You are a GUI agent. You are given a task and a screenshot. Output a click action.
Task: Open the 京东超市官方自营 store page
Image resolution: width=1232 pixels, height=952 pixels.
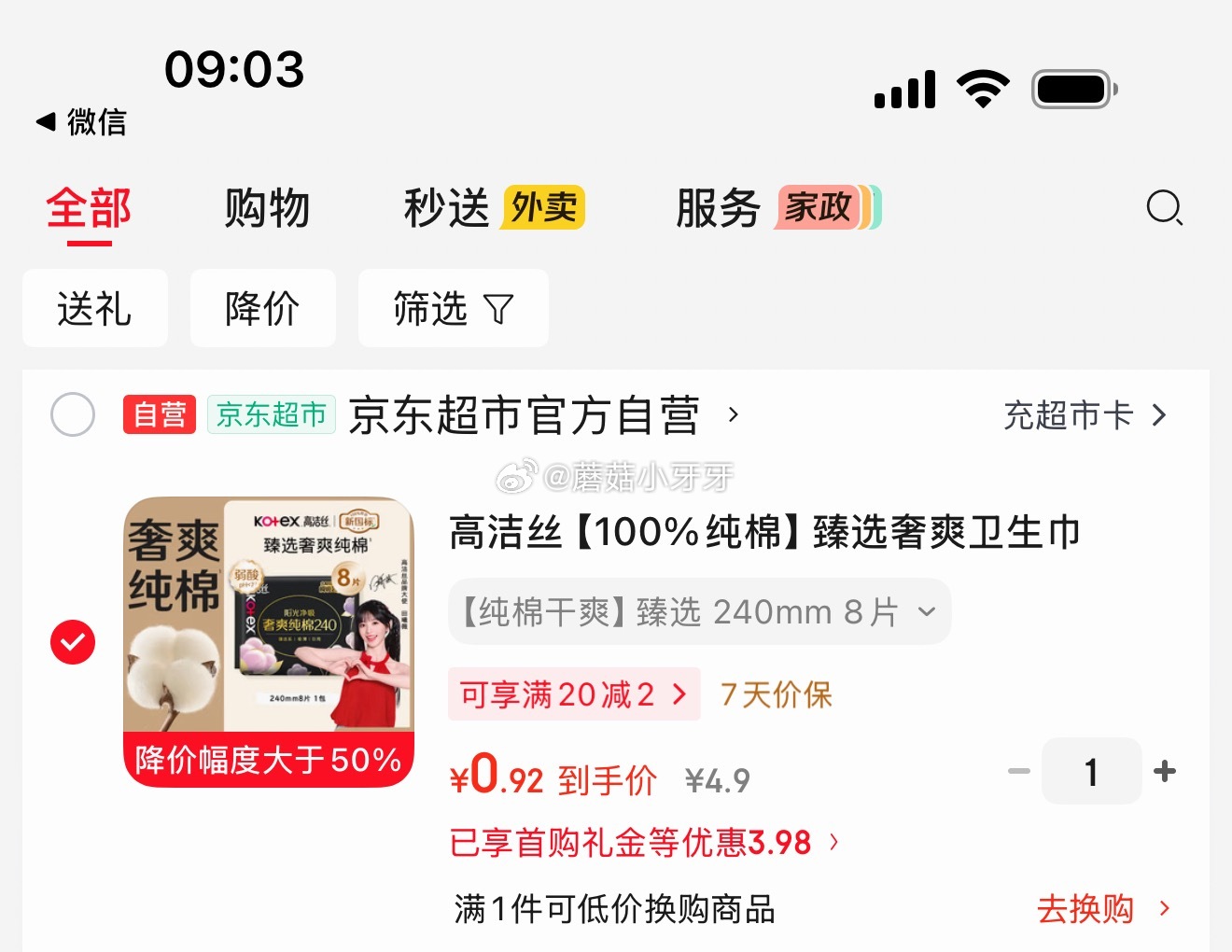click(525, 415)
